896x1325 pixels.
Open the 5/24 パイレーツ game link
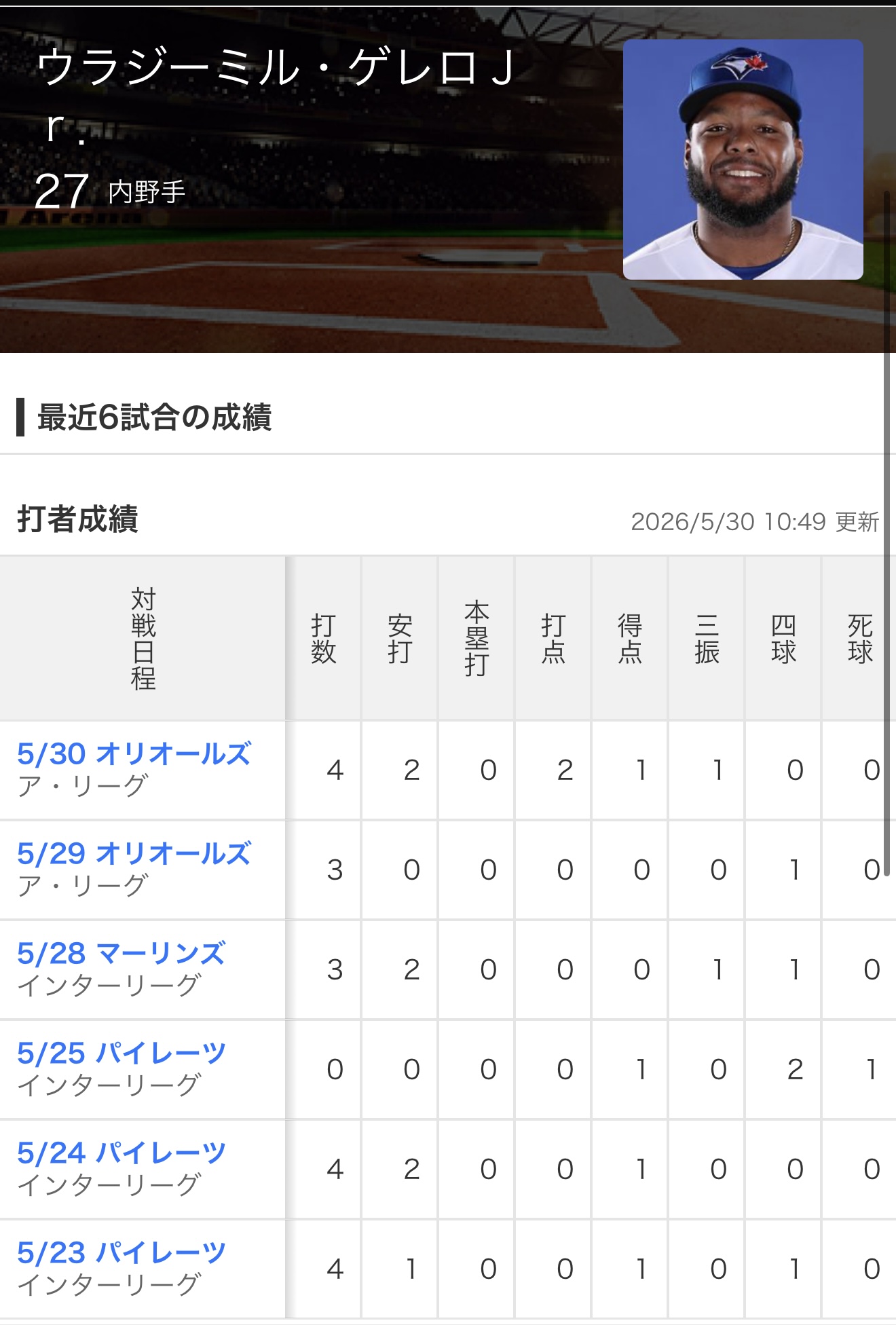pos(122,1153)
